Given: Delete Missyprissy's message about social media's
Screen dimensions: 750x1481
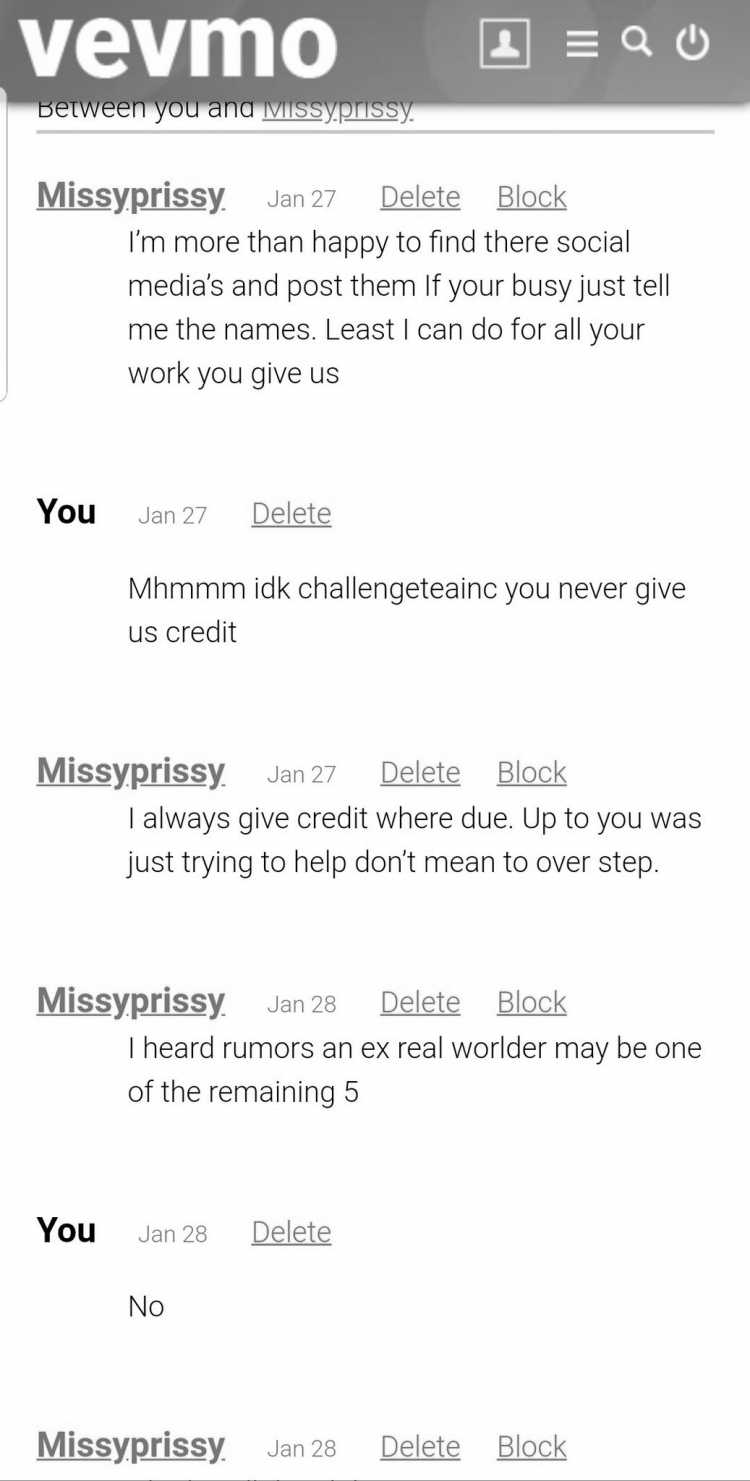Looking at the screenshot, I should [x=420, y=197].
